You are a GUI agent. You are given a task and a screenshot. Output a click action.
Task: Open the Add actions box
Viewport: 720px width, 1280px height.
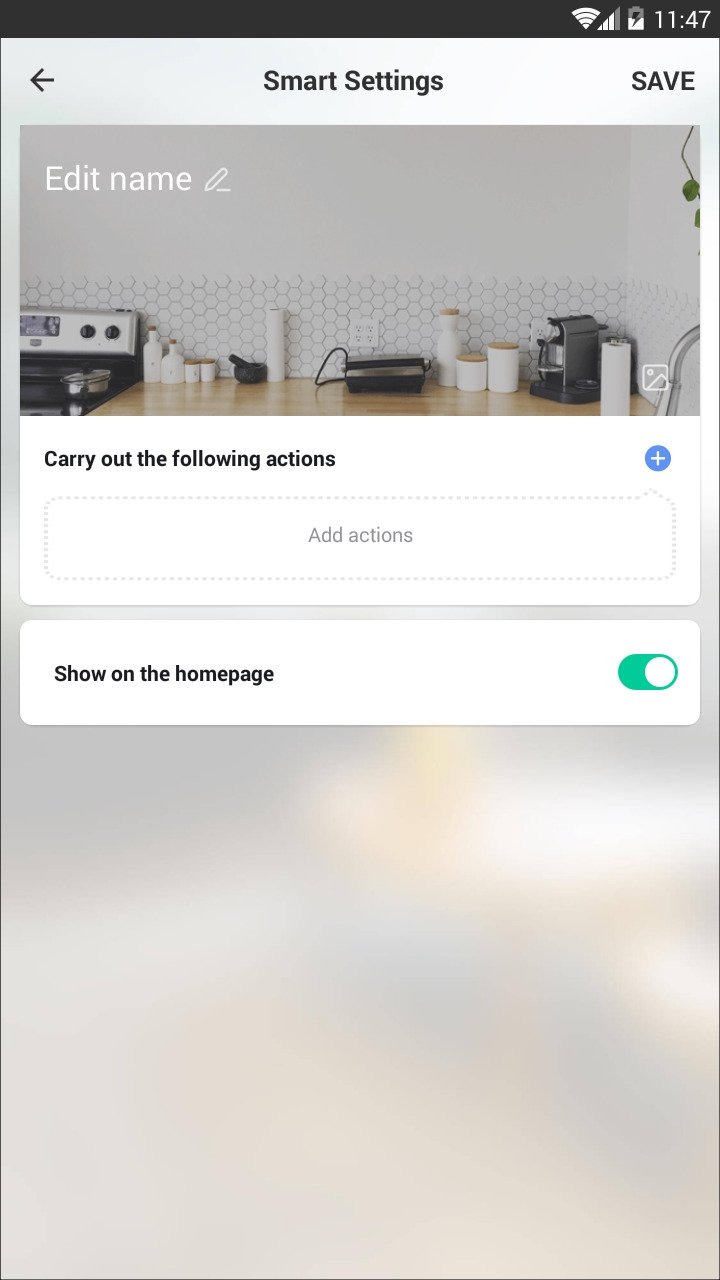(360, 536)
